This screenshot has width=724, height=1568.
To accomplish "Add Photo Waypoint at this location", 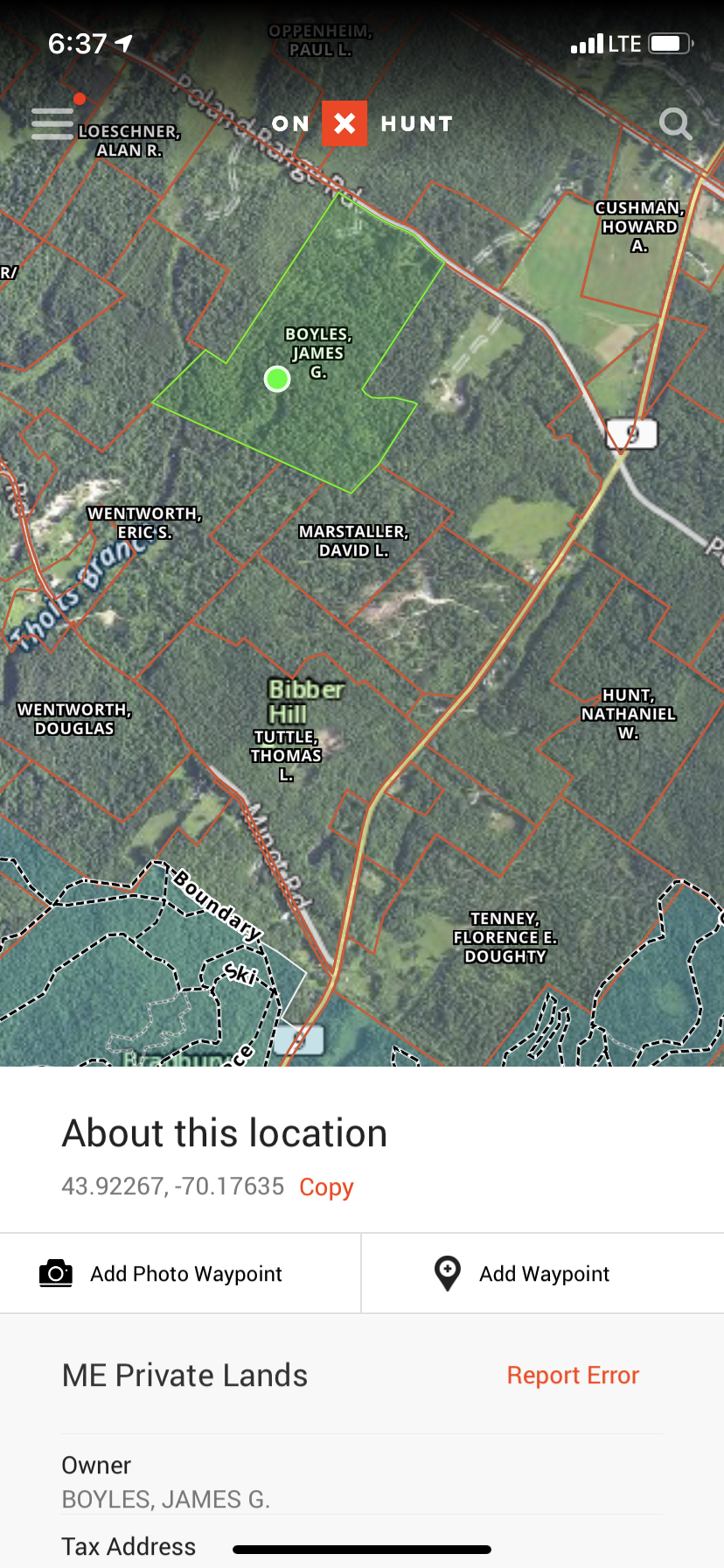I will tap(180, 1273).
